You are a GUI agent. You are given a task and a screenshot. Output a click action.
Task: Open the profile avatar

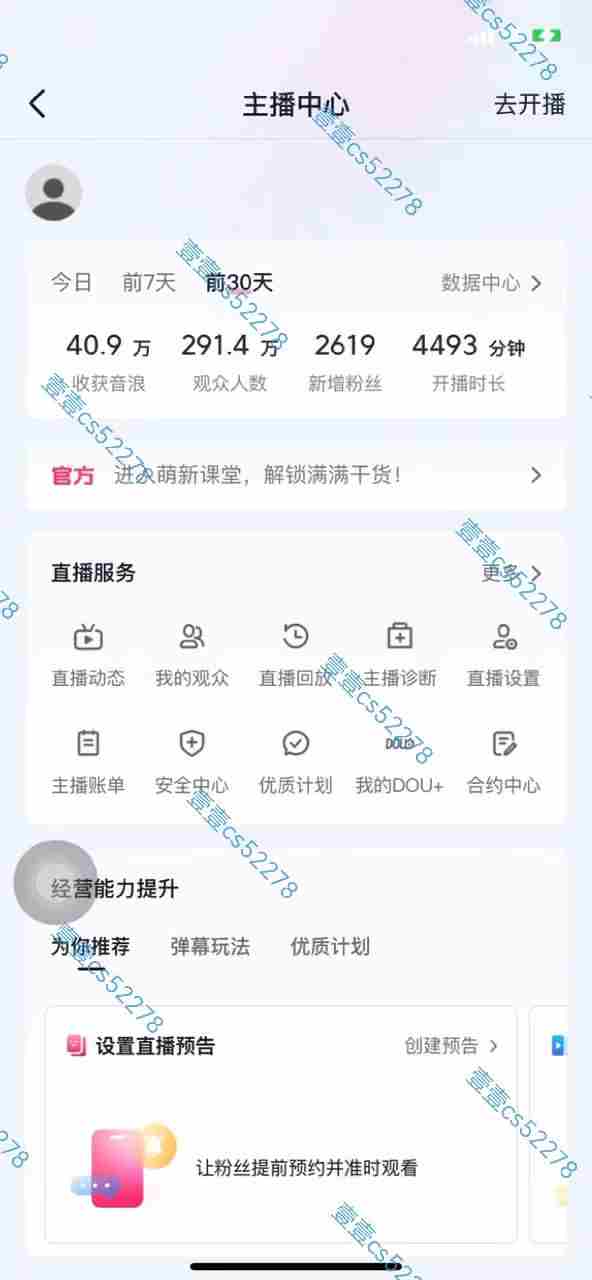click(53, 192)
